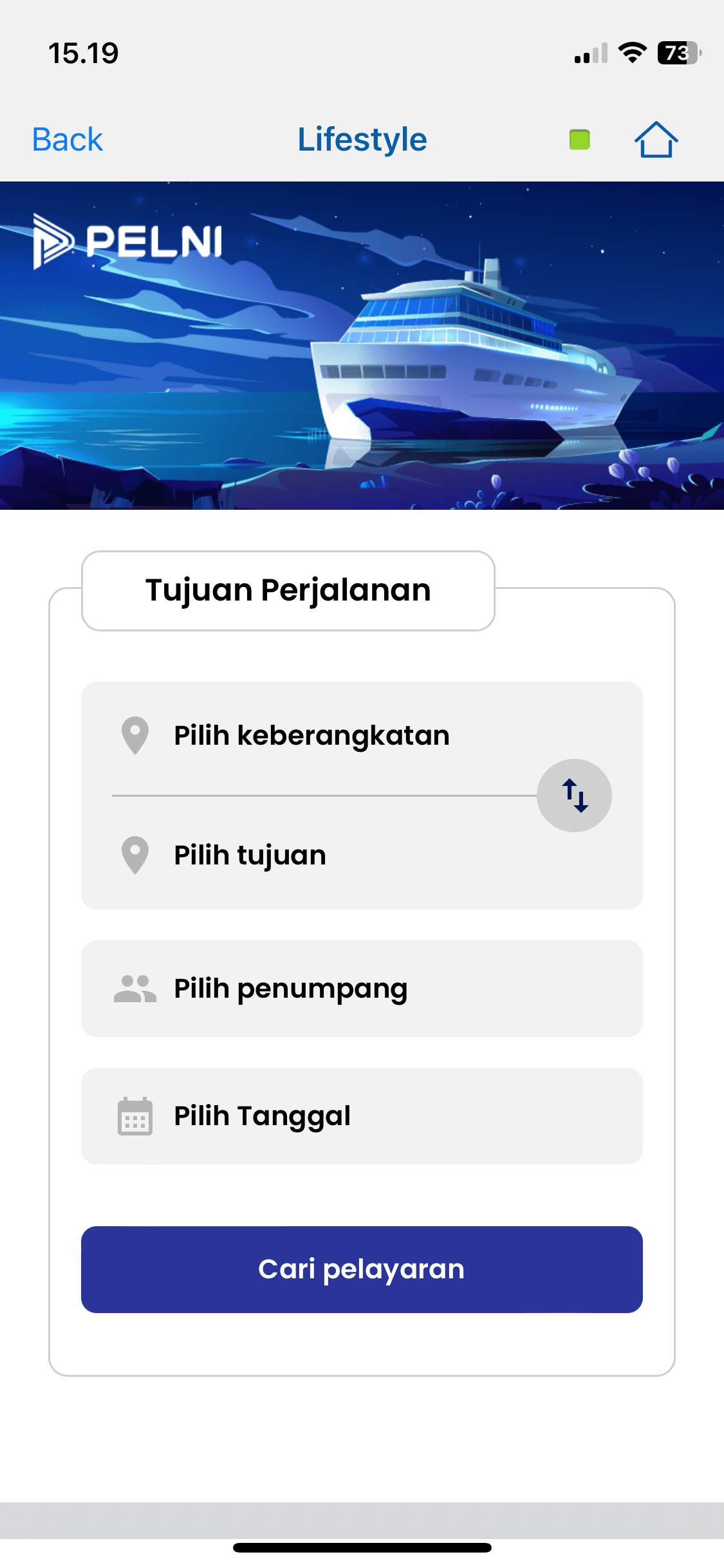Click the destination location pin icon

pyautogui.click(x=135, y=855)
